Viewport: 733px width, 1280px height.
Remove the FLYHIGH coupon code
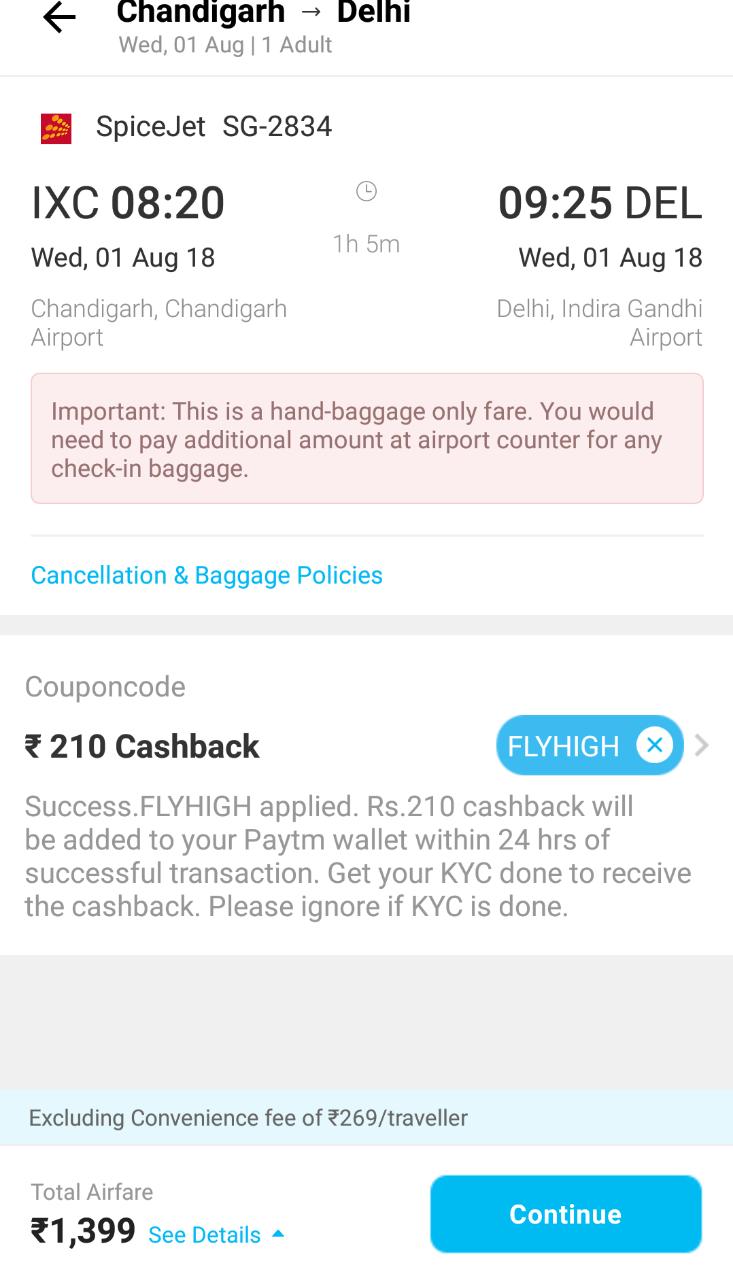click(x=654, y=745)
